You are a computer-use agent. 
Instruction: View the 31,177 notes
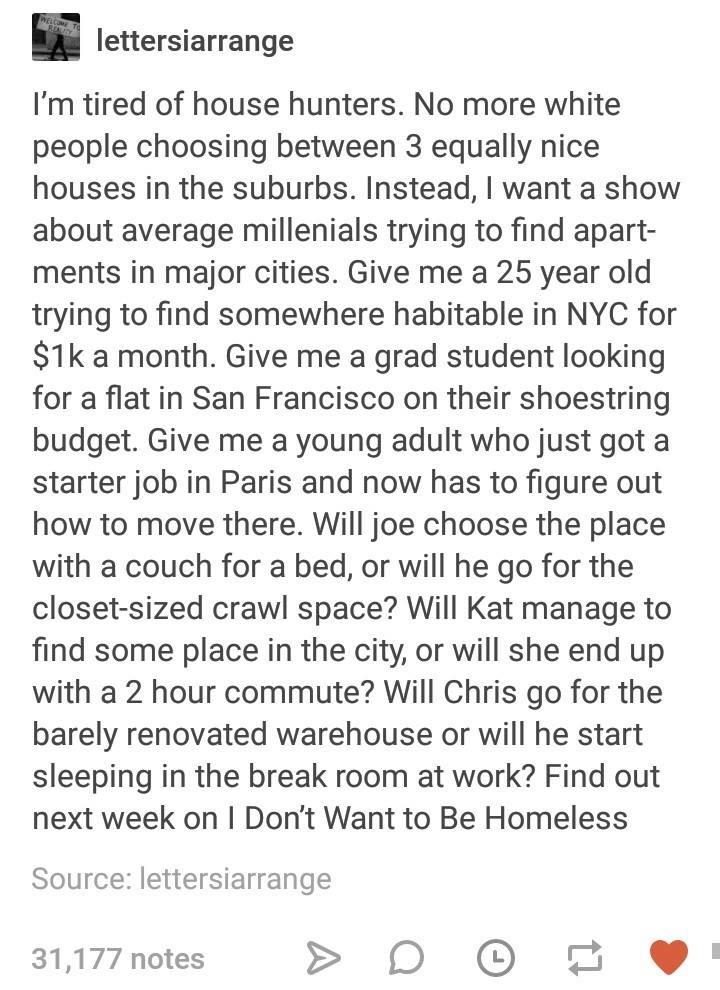(x=118, y=958)
